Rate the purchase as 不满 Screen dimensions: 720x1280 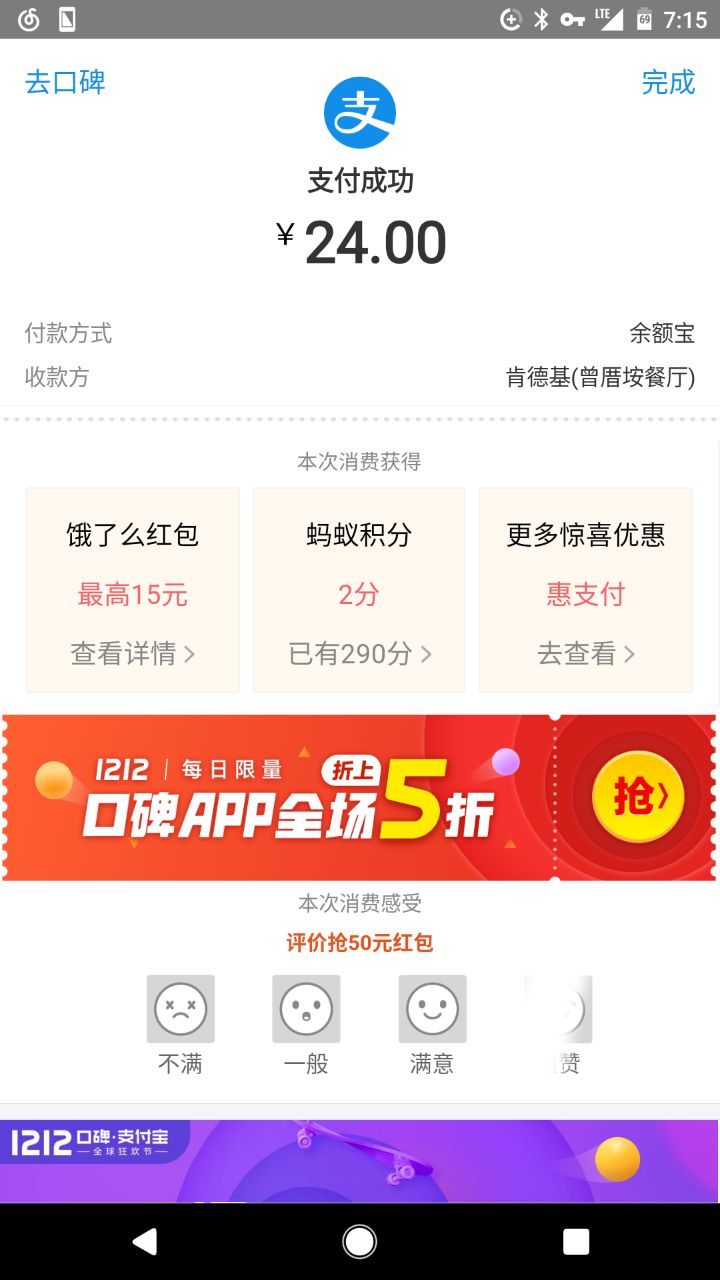[181, 1010]
